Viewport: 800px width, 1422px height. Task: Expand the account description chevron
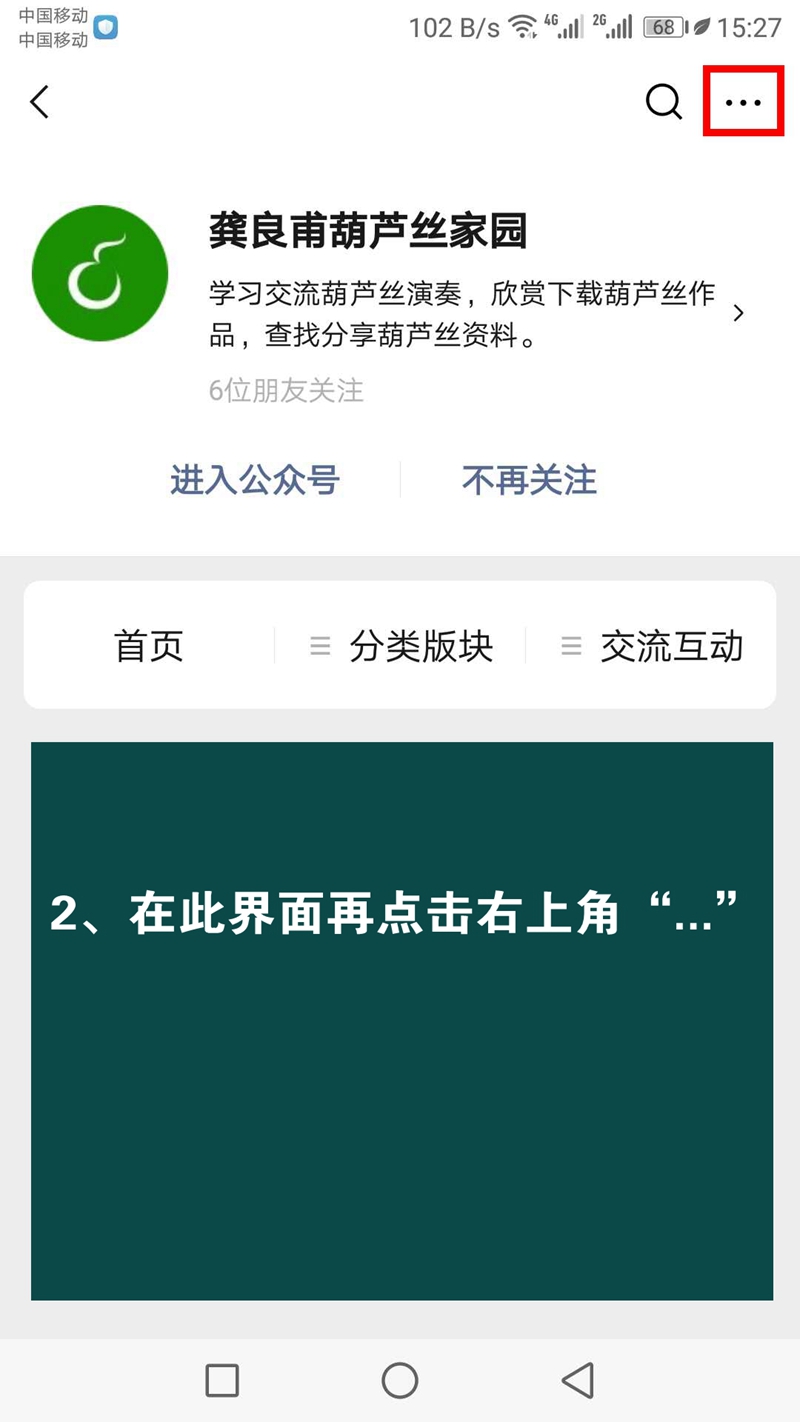click(x=739, y=313)
